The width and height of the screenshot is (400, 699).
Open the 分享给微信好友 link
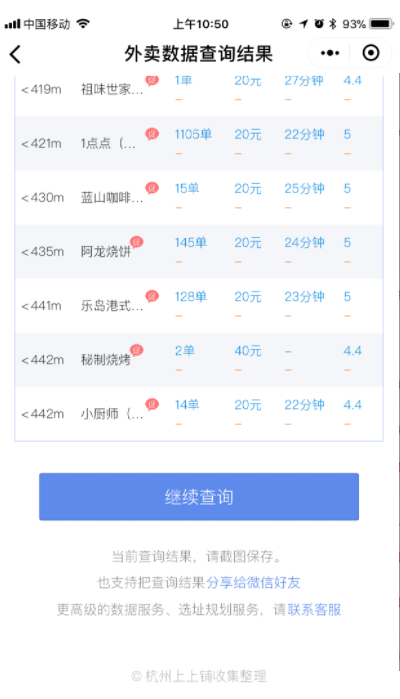[x=253, y=583]
